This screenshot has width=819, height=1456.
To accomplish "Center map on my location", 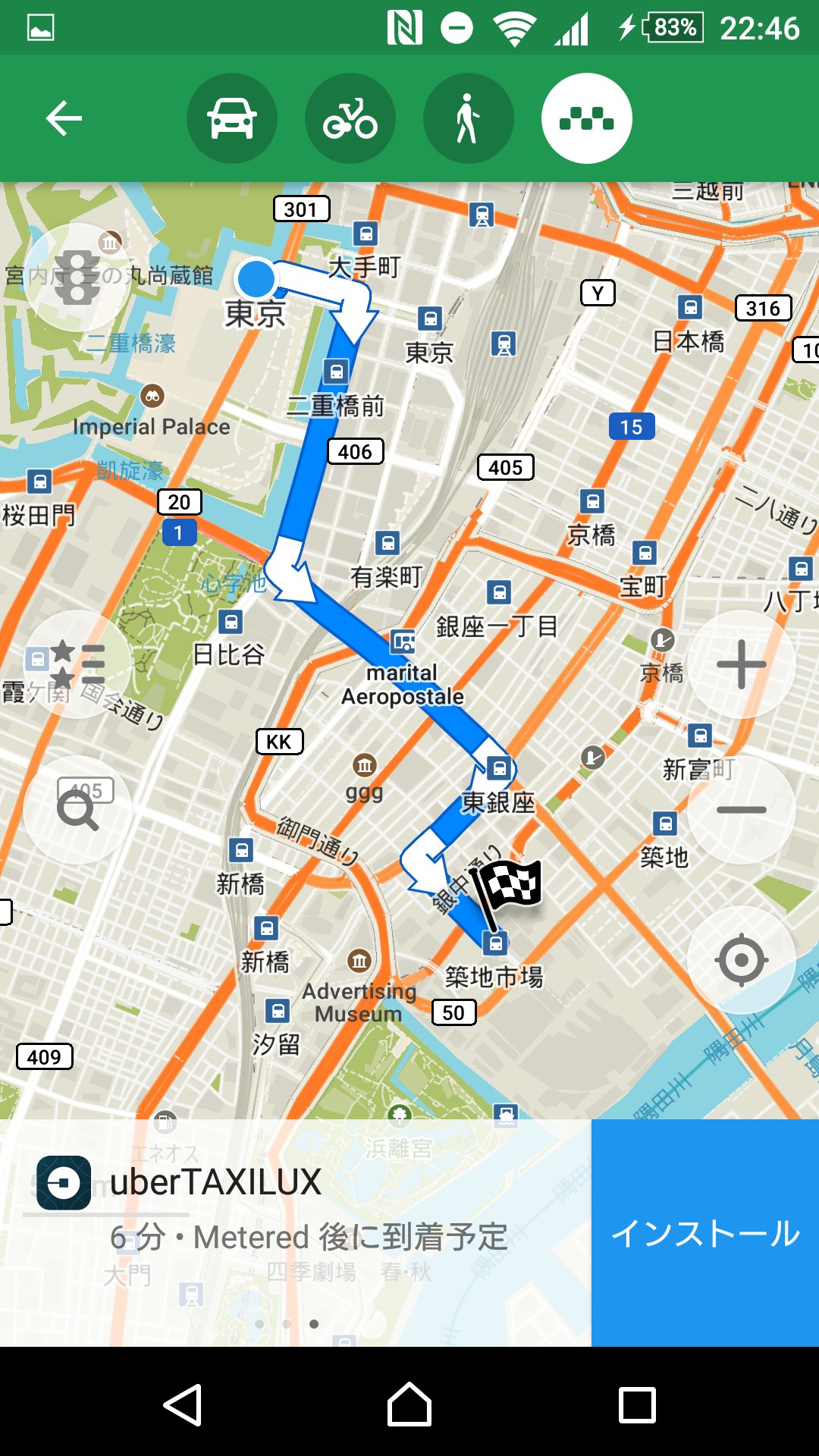I will (742, 960).
